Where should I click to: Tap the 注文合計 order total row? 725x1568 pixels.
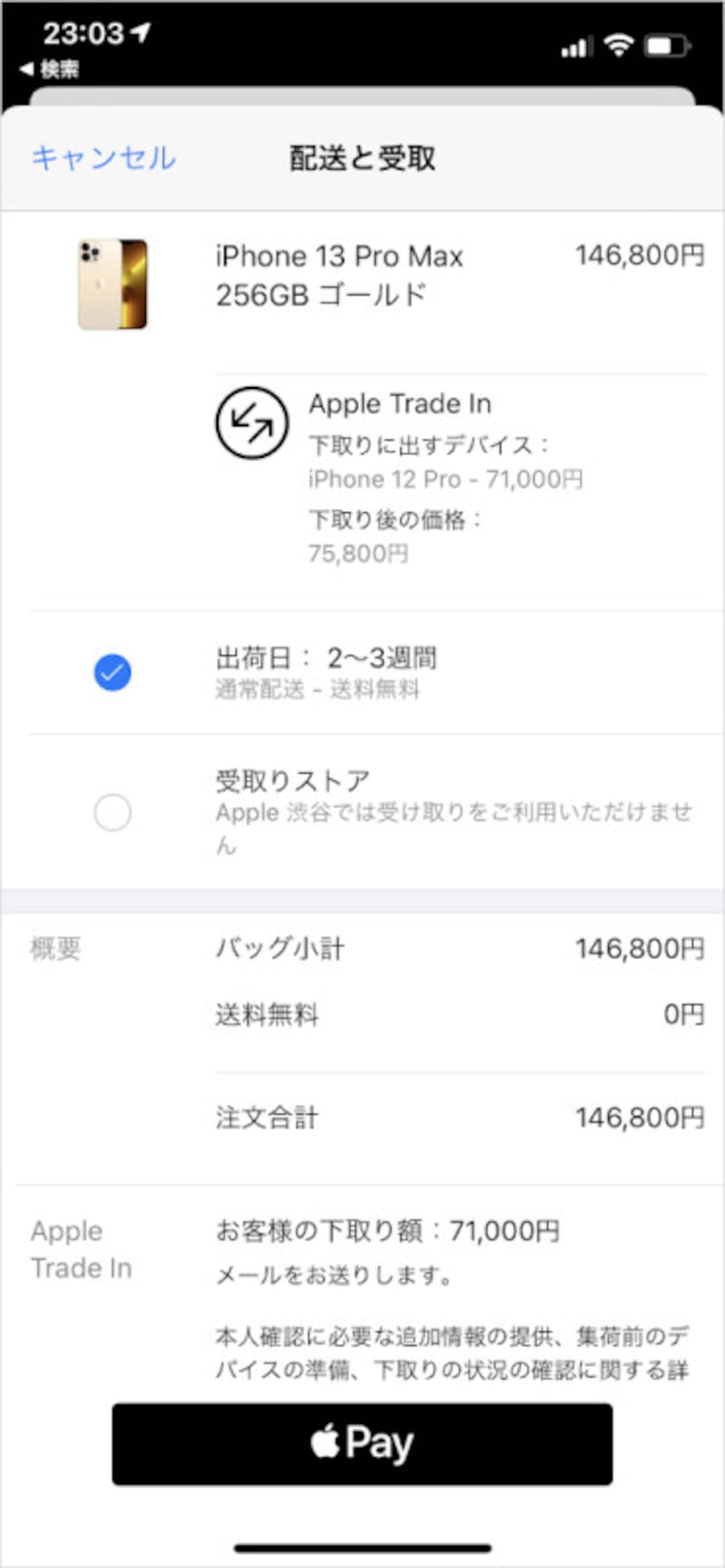267,1118
